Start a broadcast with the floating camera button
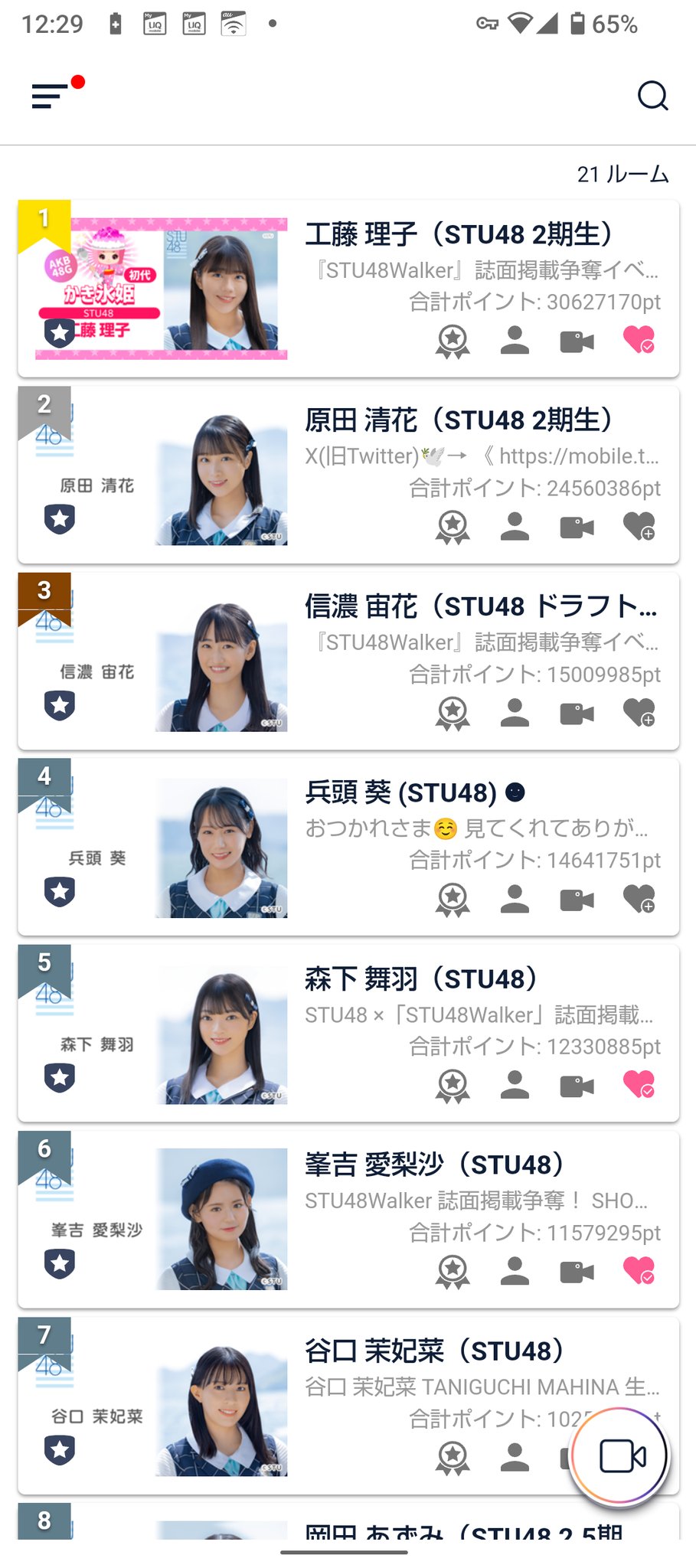696x1568 pixels. 620,1455
